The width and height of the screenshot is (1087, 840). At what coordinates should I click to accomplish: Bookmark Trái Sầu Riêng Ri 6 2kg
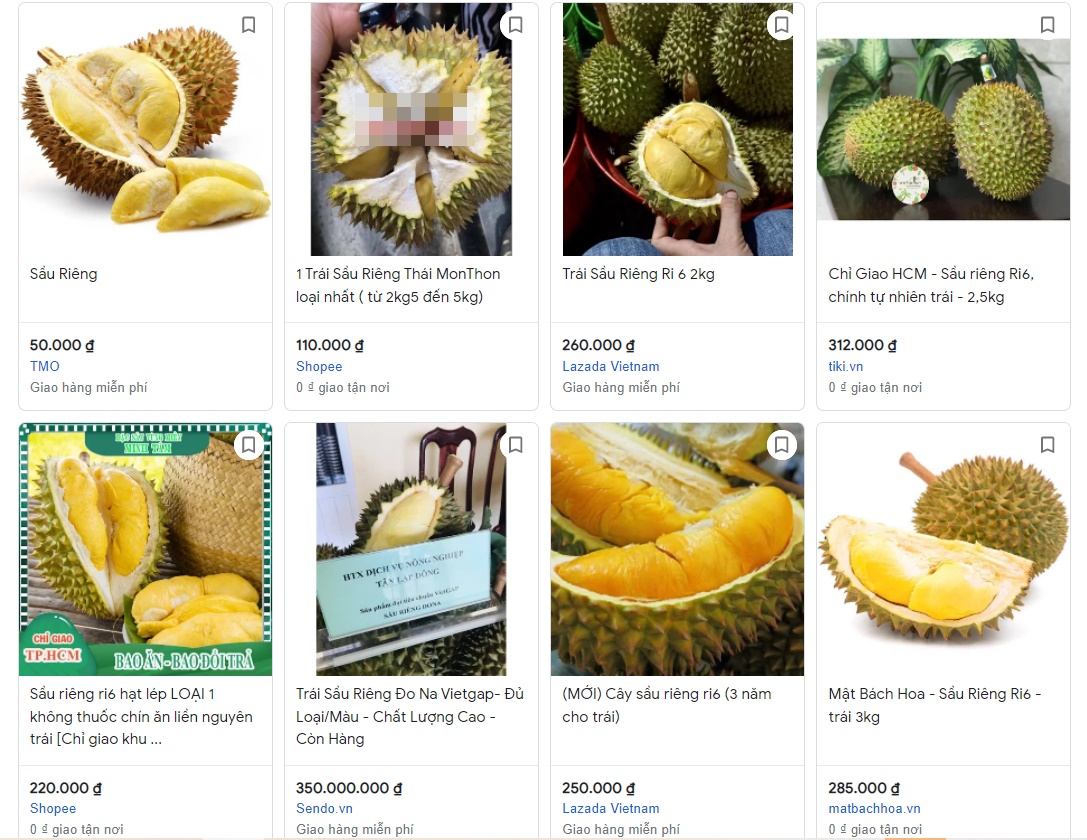coord(781,25)
